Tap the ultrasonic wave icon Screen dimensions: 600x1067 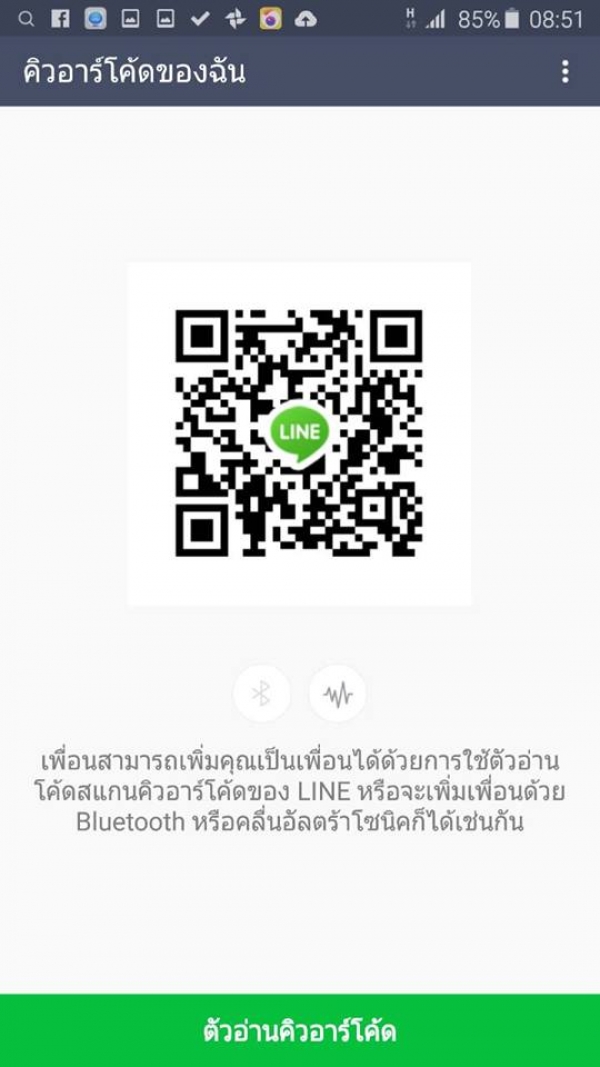click(x=337, y=693)
